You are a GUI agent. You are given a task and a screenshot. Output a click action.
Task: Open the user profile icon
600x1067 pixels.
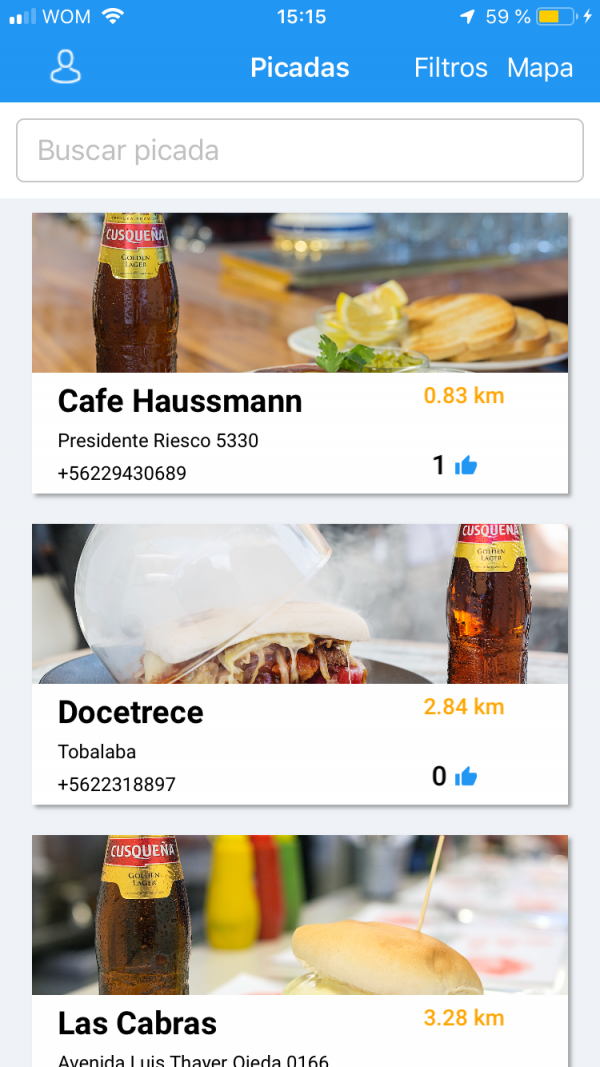(x=66, y=67)
